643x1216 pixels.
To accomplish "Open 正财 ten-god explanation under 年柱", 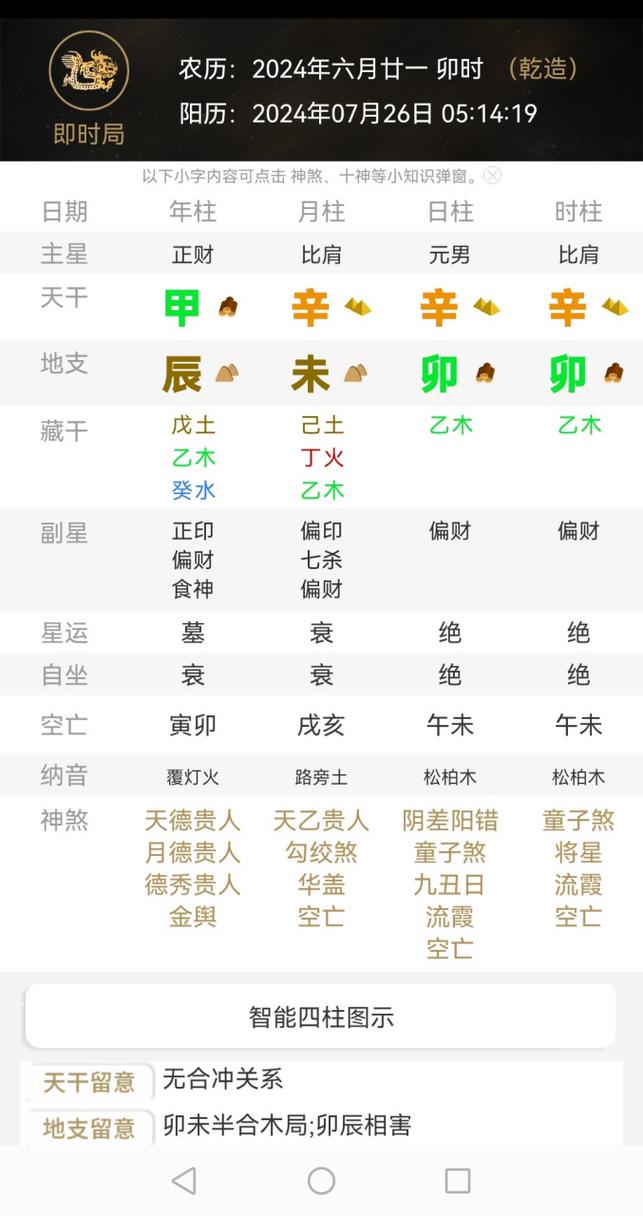I will pos(193,255).
